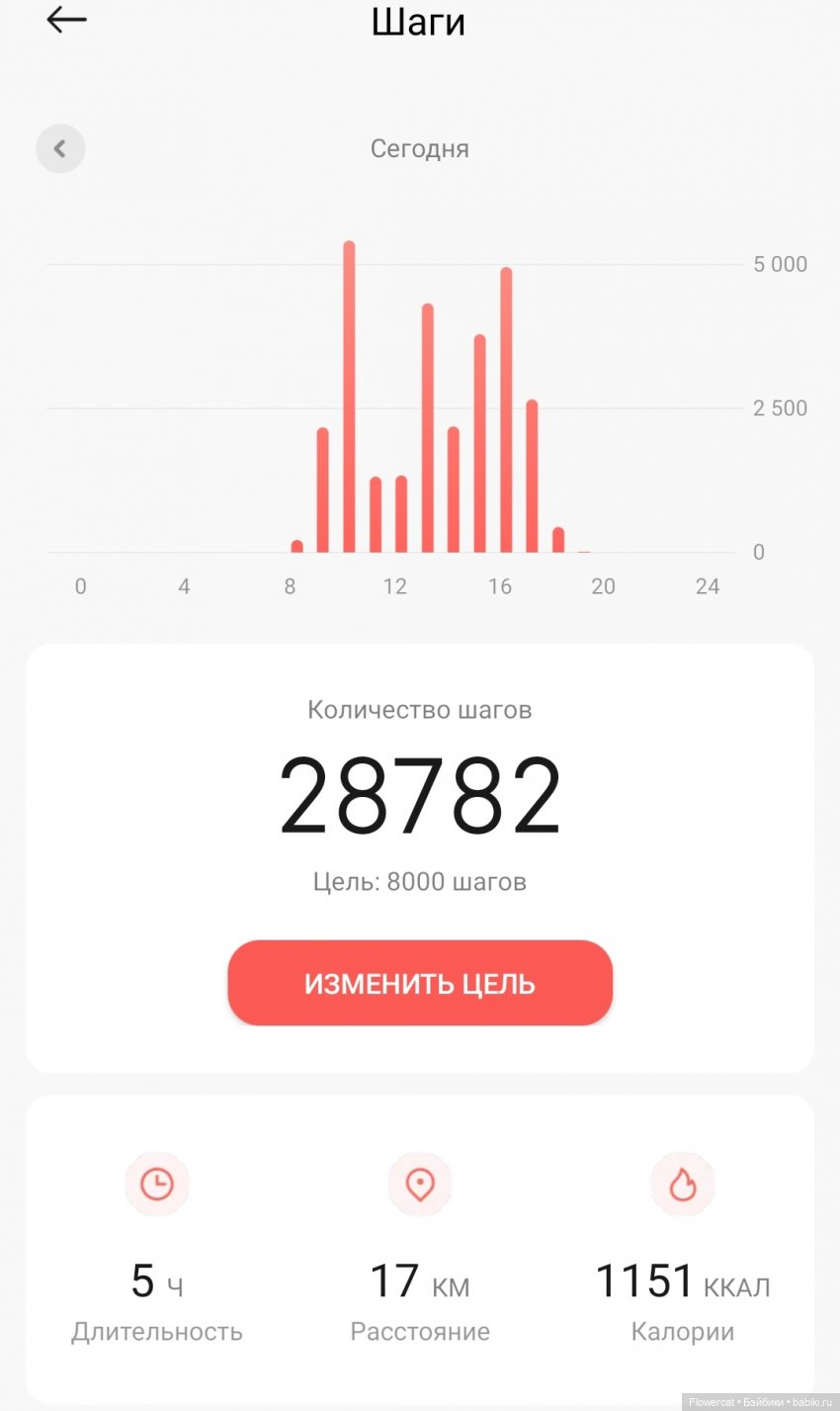Click the 2500 steps gridline label

point(780,407)
